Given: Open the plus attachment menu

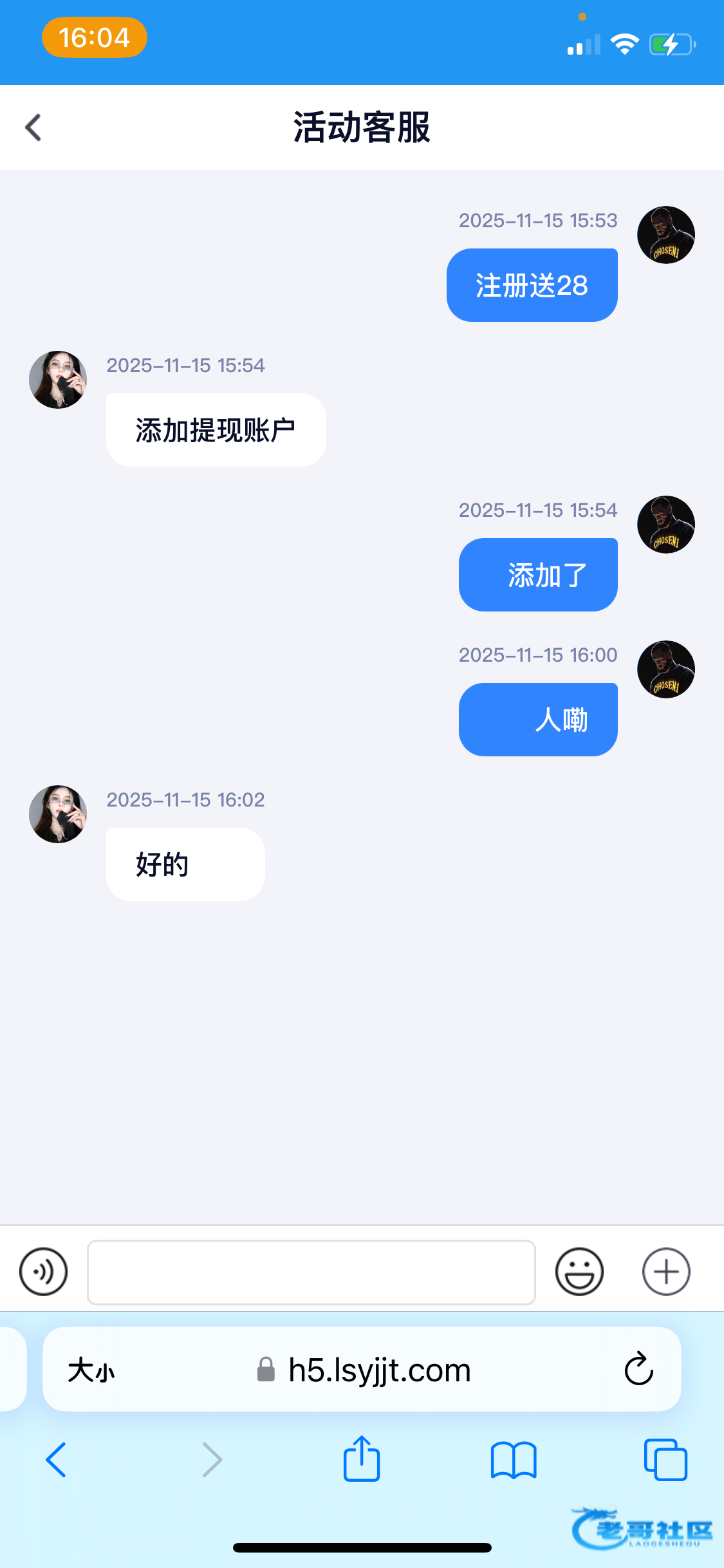Looking at the screenshot, I should coord(666,1272).
